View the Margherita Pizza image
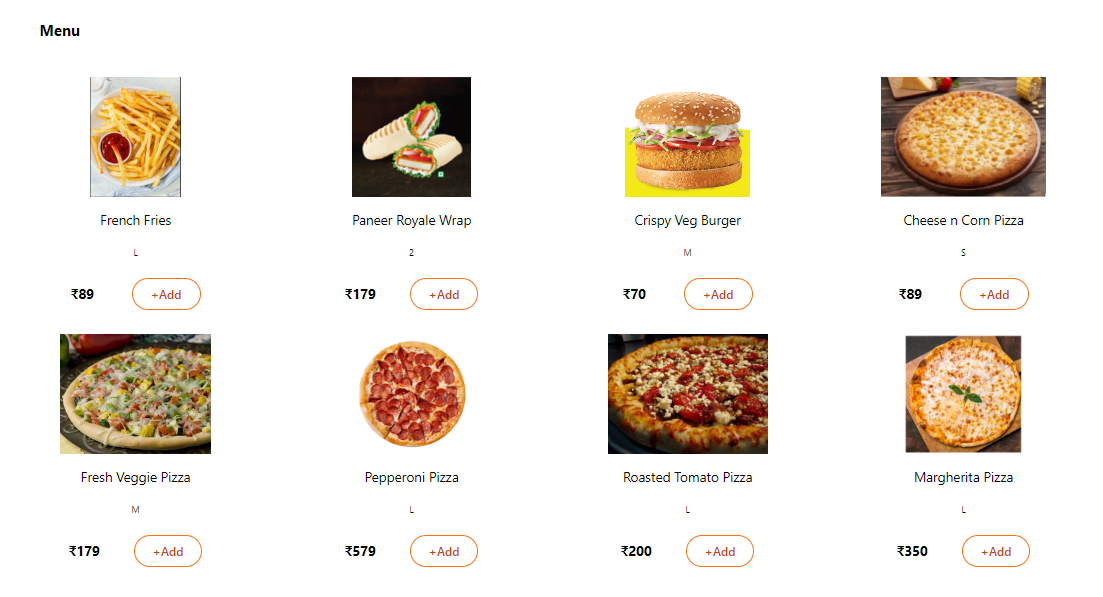This screenshot has height=597, width=1103. click(x=963, y=394)
